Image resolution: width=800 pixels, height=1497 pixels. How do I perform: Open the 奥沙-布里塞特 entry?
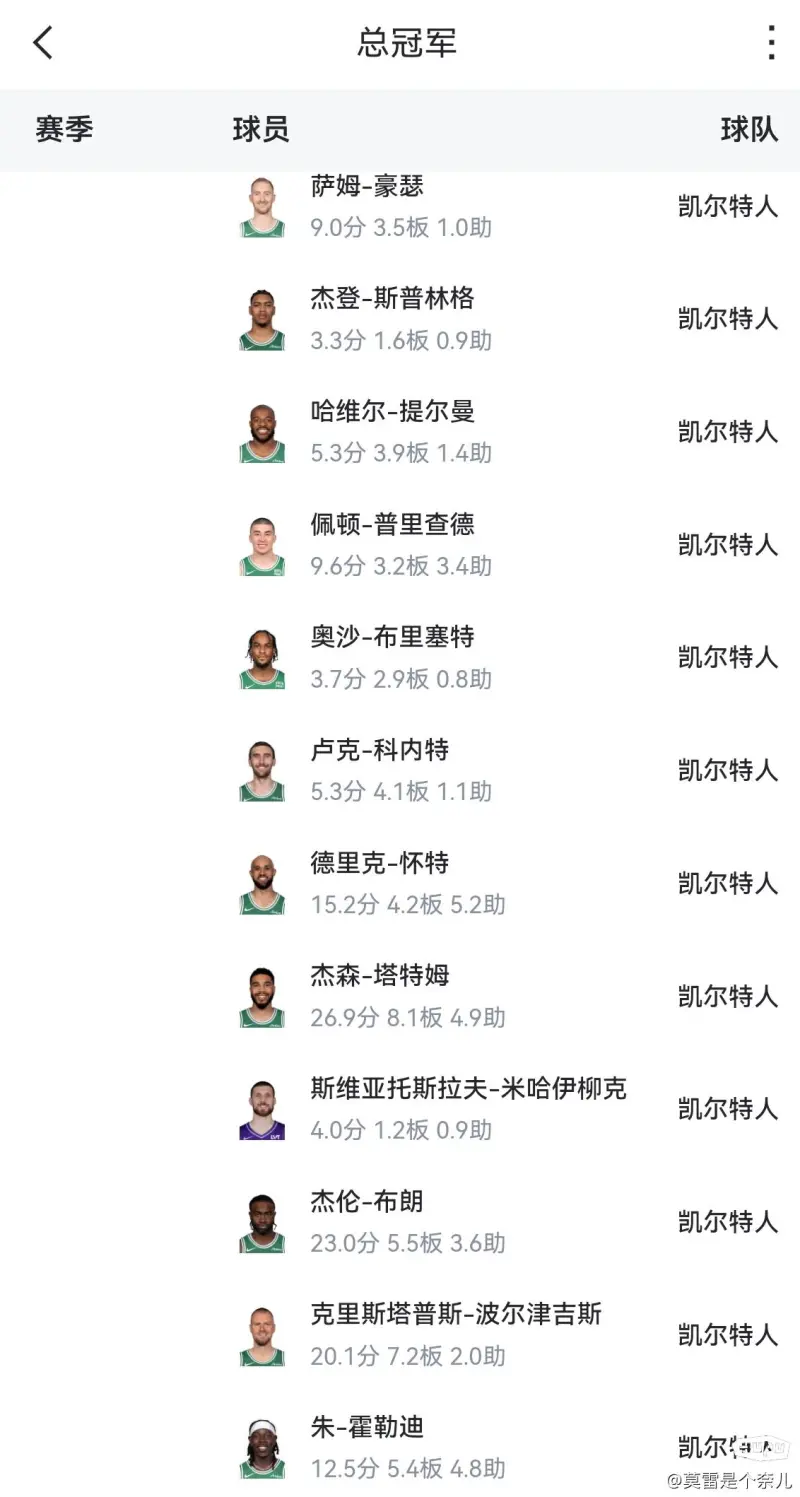coord(400,658)
